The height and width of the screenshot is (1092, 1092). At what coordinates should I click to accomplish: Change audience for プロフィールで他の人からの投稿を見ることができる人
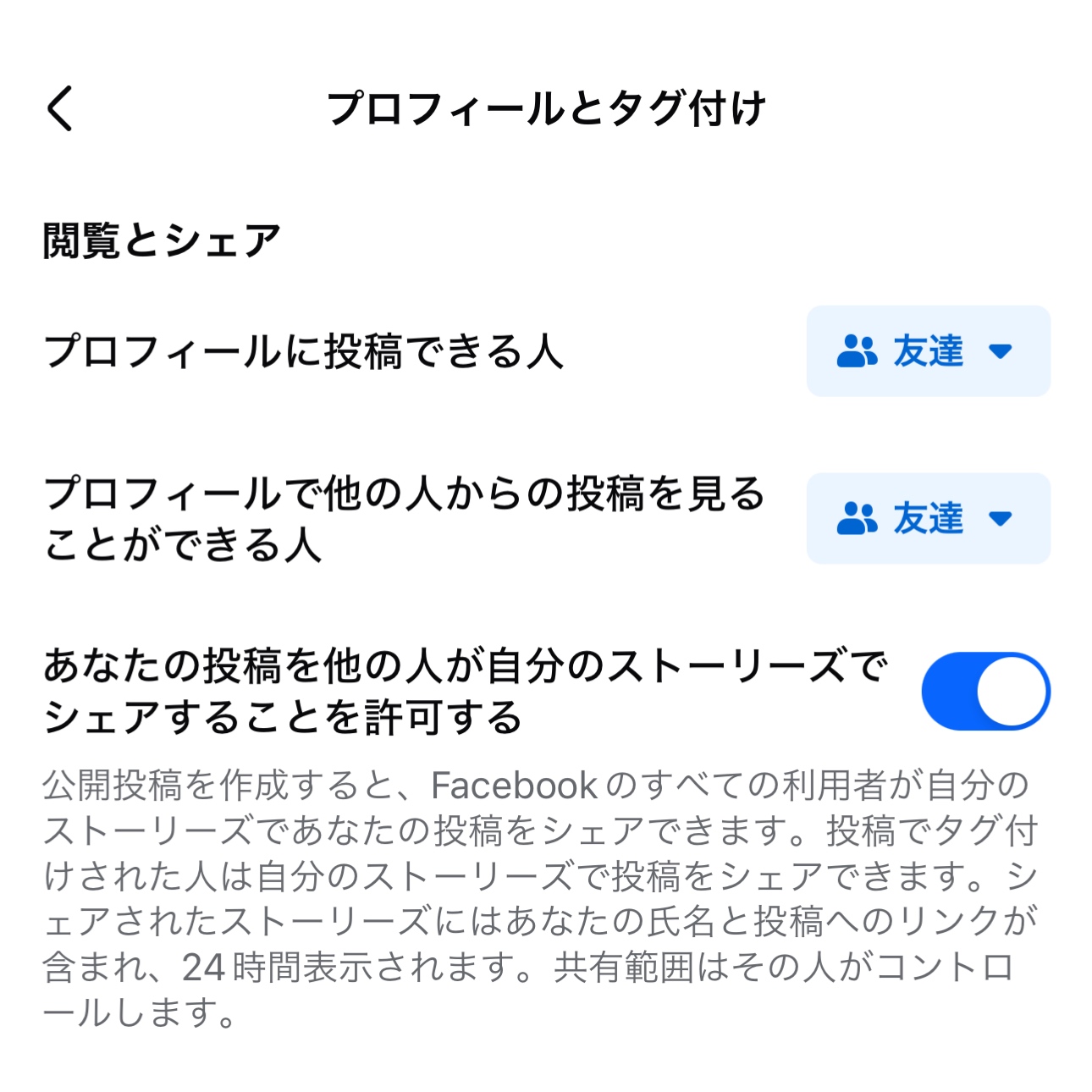click(x=928, y=518)
